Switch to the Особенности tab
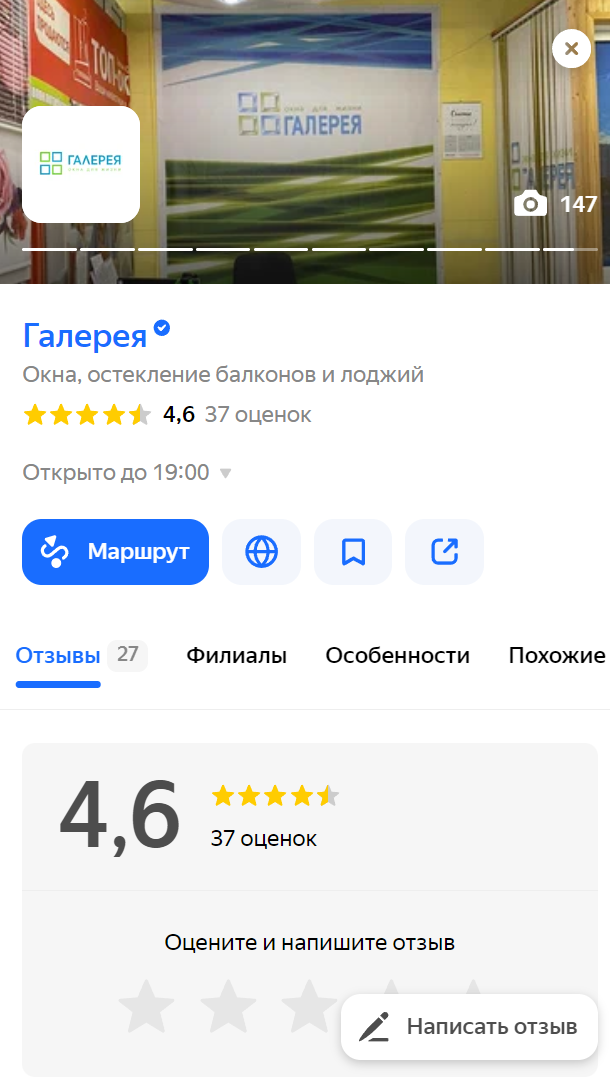This screenshot has width=610, height=1077. [x=398, y=655]
